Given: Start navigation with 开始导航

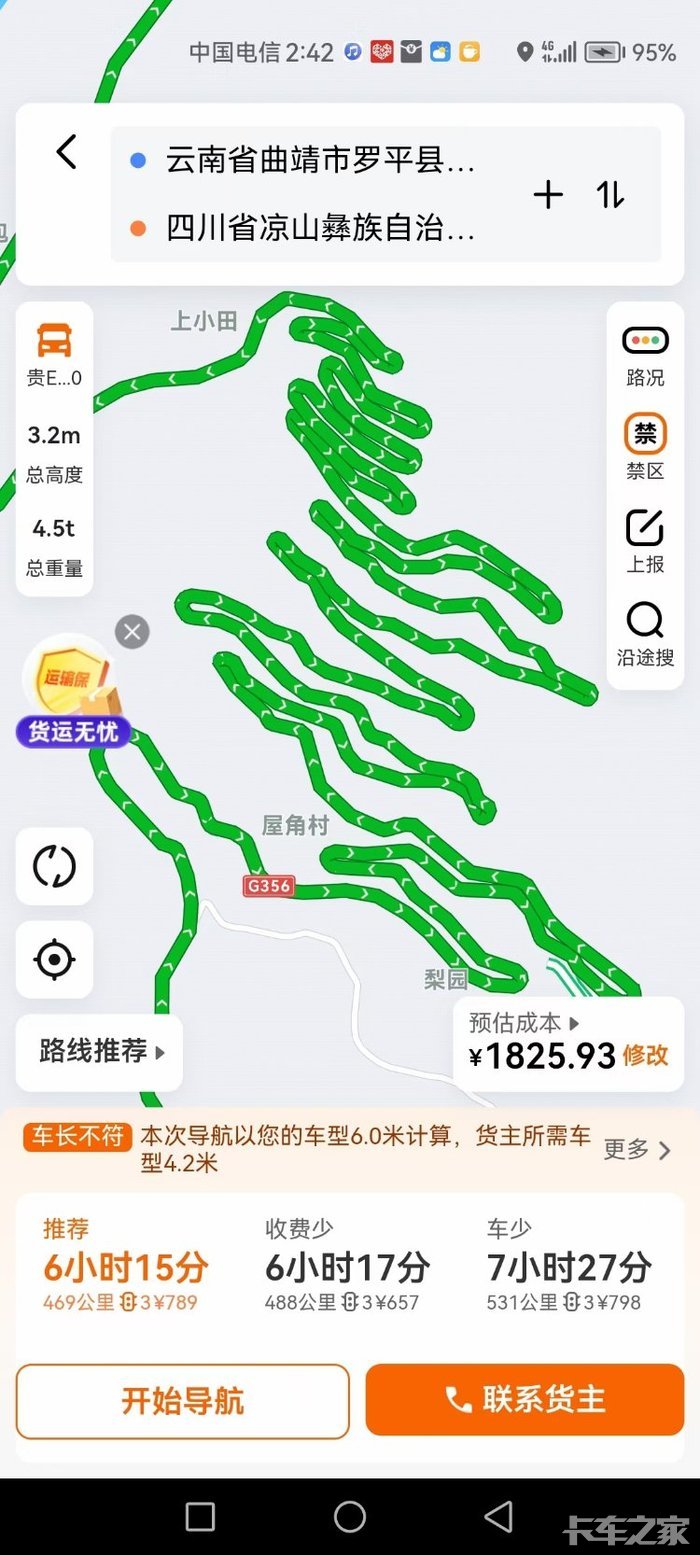Looking at the screenshot, I should (x=183, y=1400).
